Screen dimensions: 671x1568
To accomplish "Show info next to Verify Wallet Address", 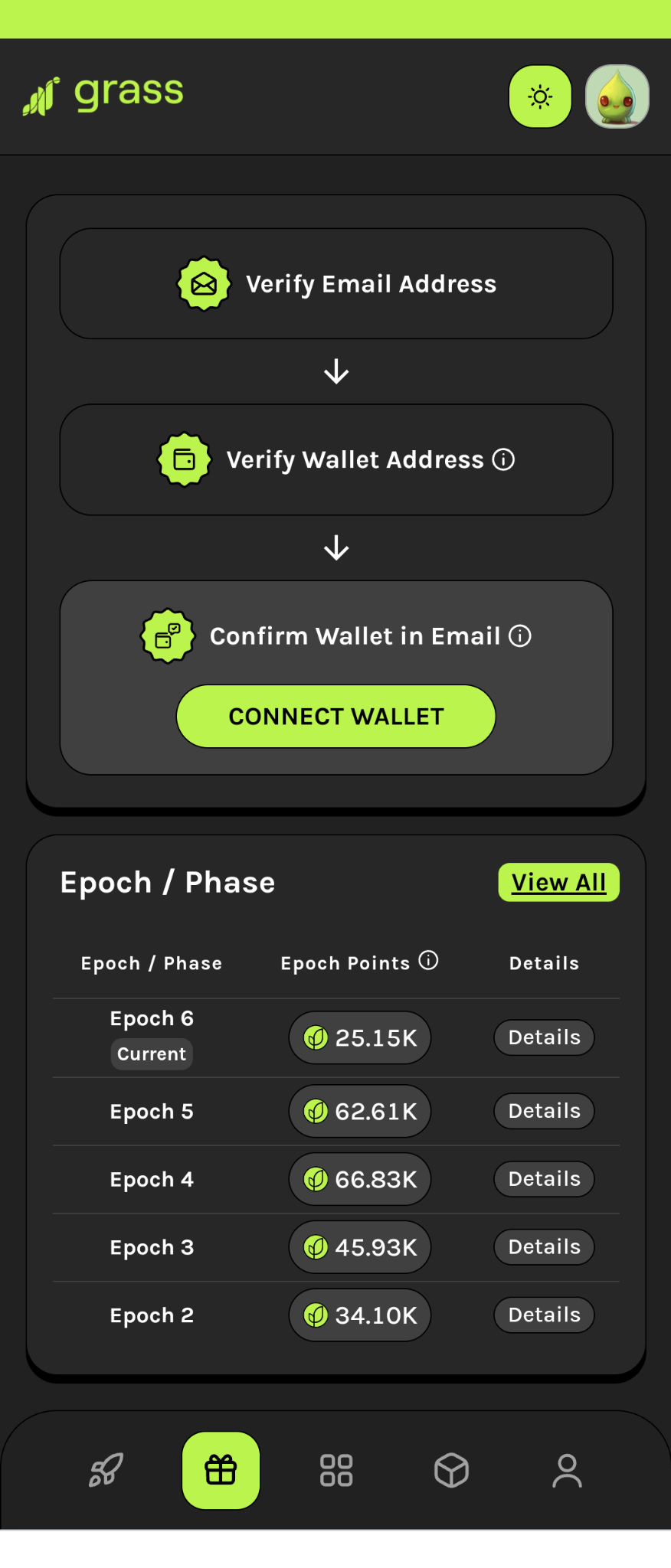I will point(503,459).
